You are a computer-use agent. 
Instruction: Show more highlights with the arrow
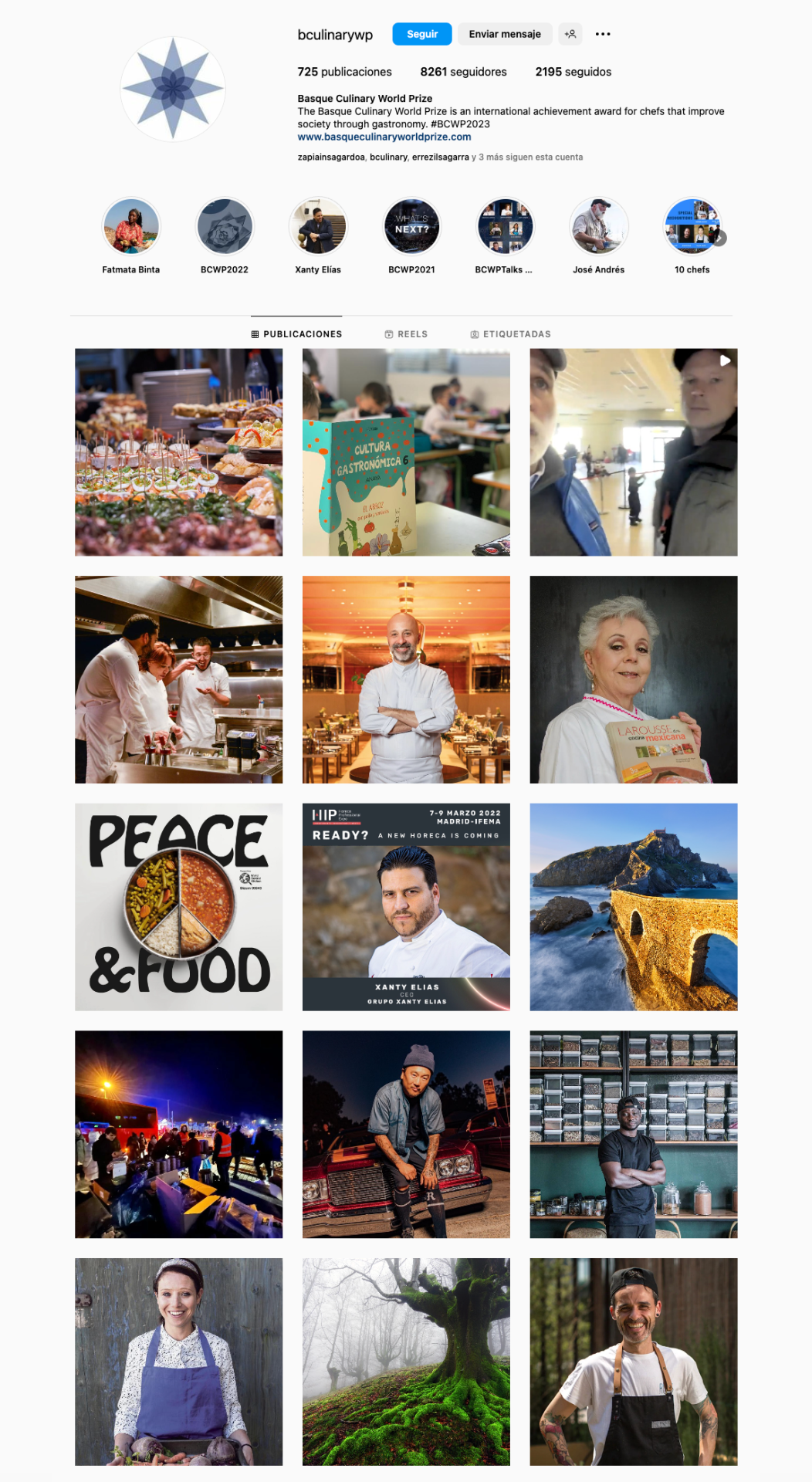[720, 239]
